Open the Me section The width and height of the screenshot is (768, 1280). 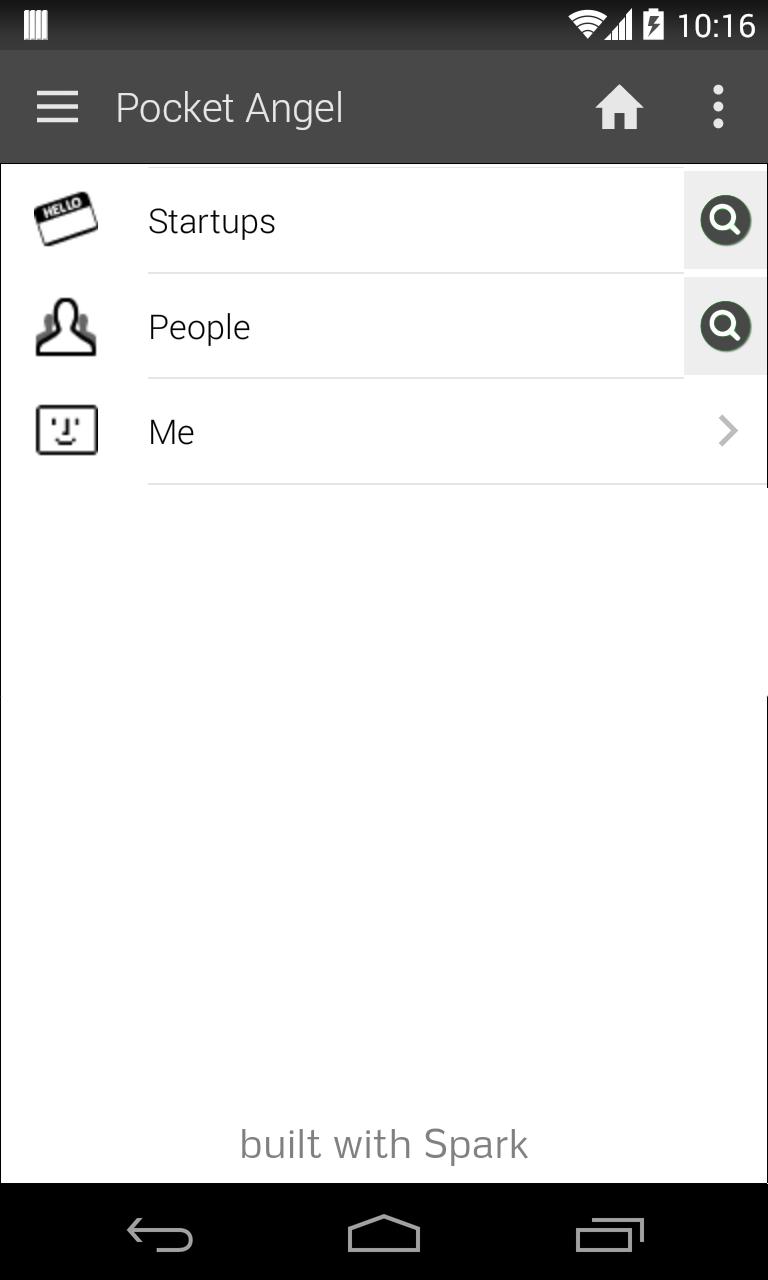(400, 432)
